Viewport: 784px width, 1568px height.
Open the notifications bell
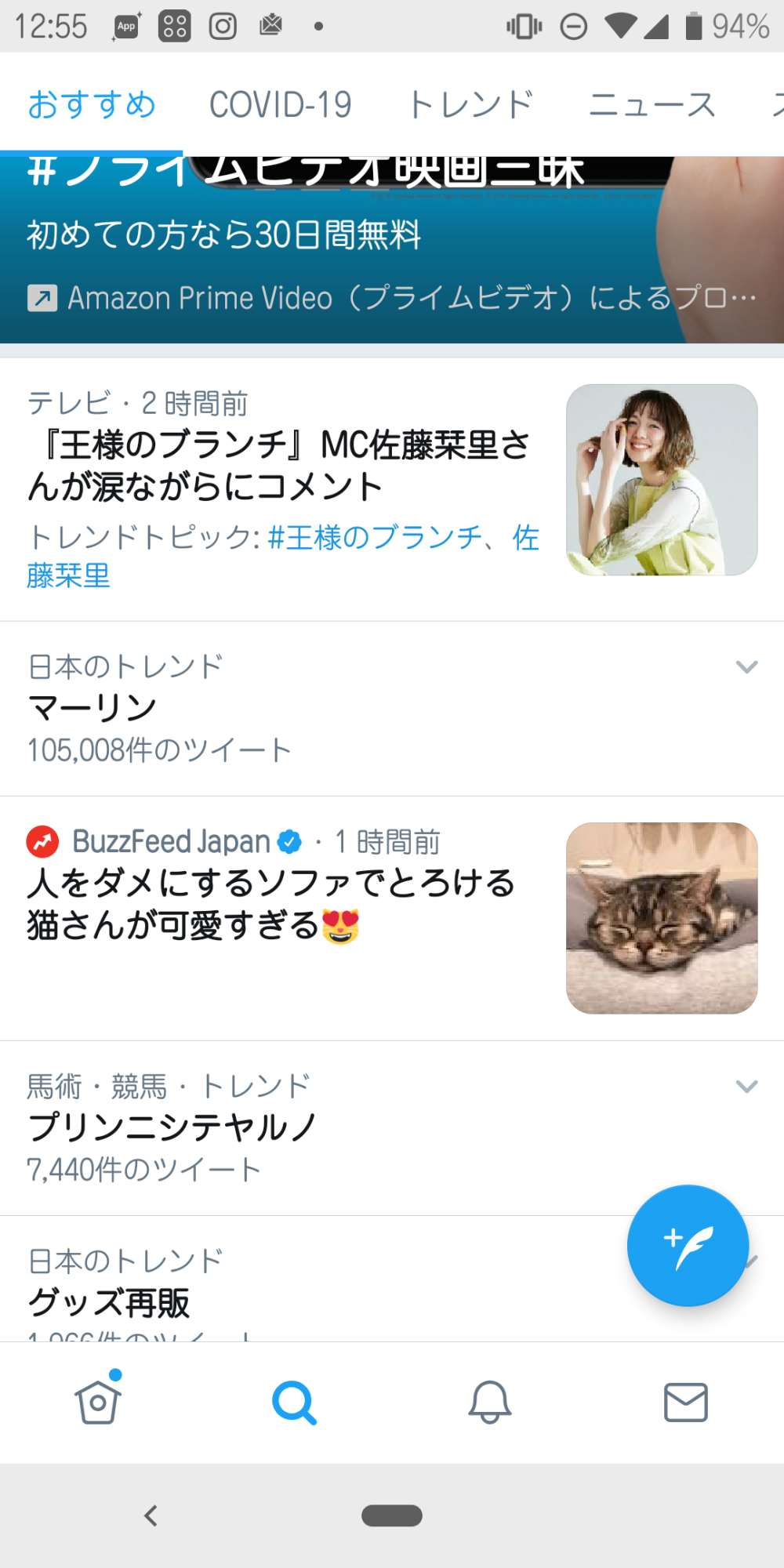pos(490,1403)
